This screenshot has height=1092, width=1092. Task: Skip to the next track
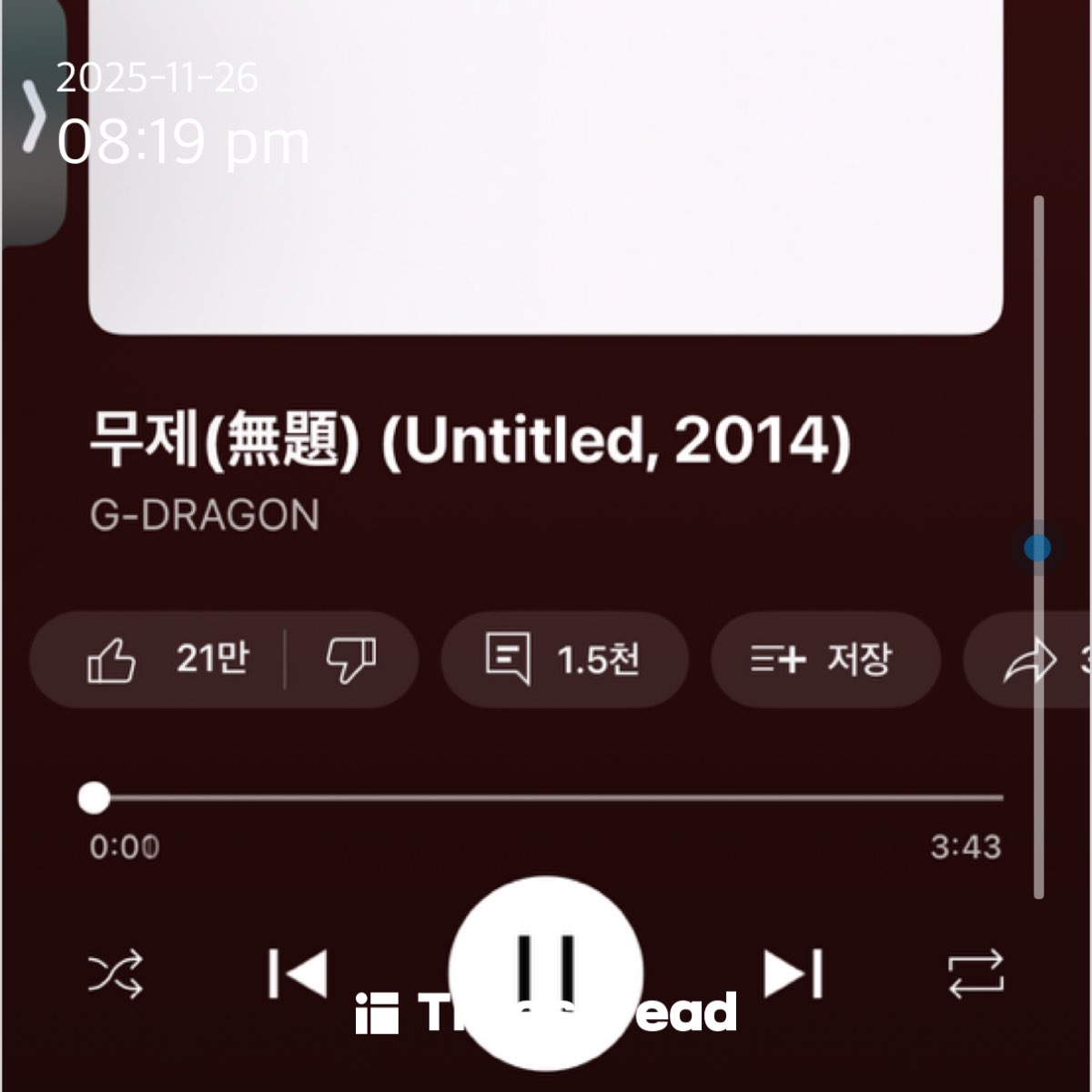[x=794, y=974]
